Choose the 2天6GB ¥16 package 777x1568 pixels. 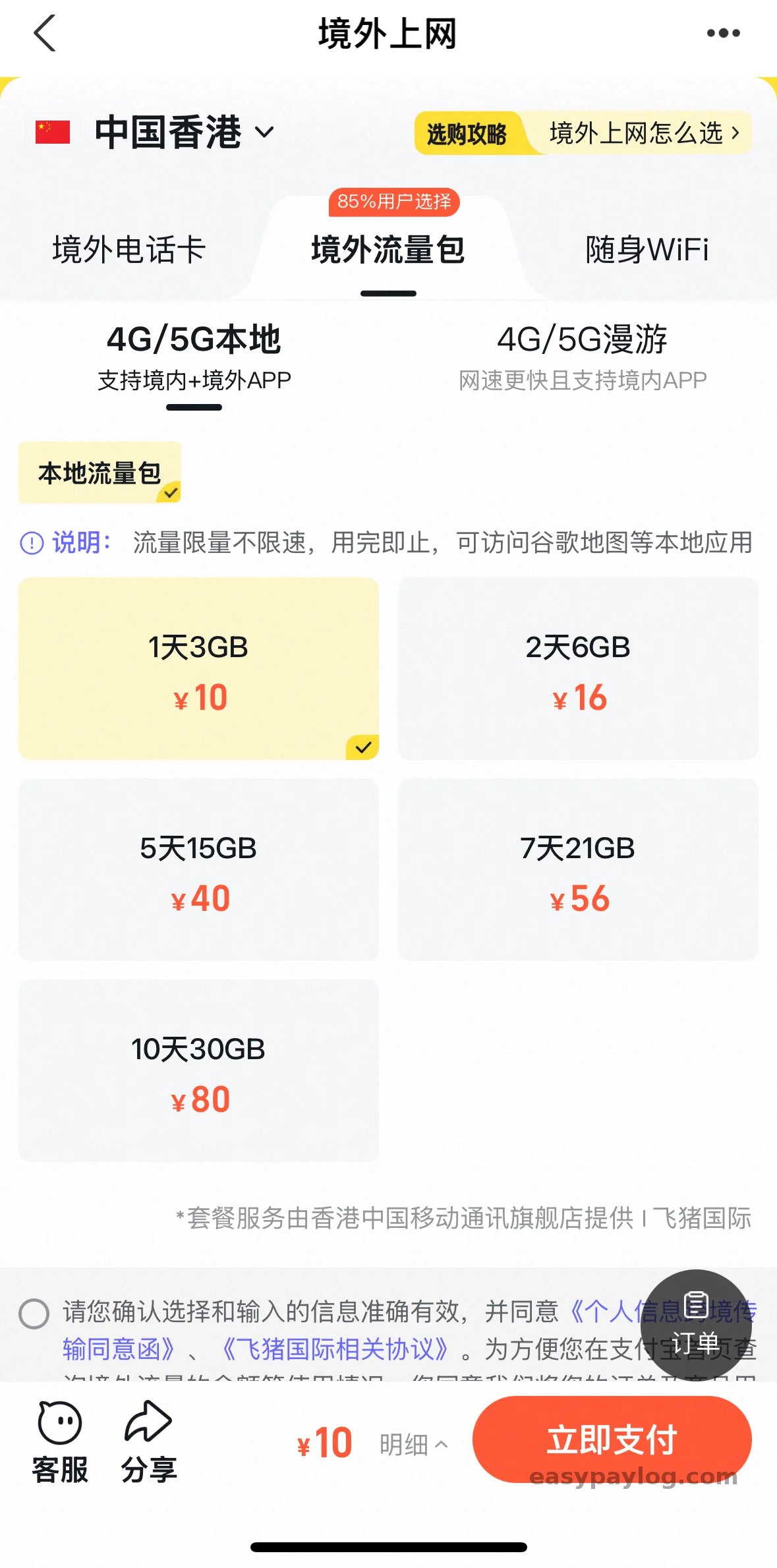pyautogui.click(x=578, y=668)
